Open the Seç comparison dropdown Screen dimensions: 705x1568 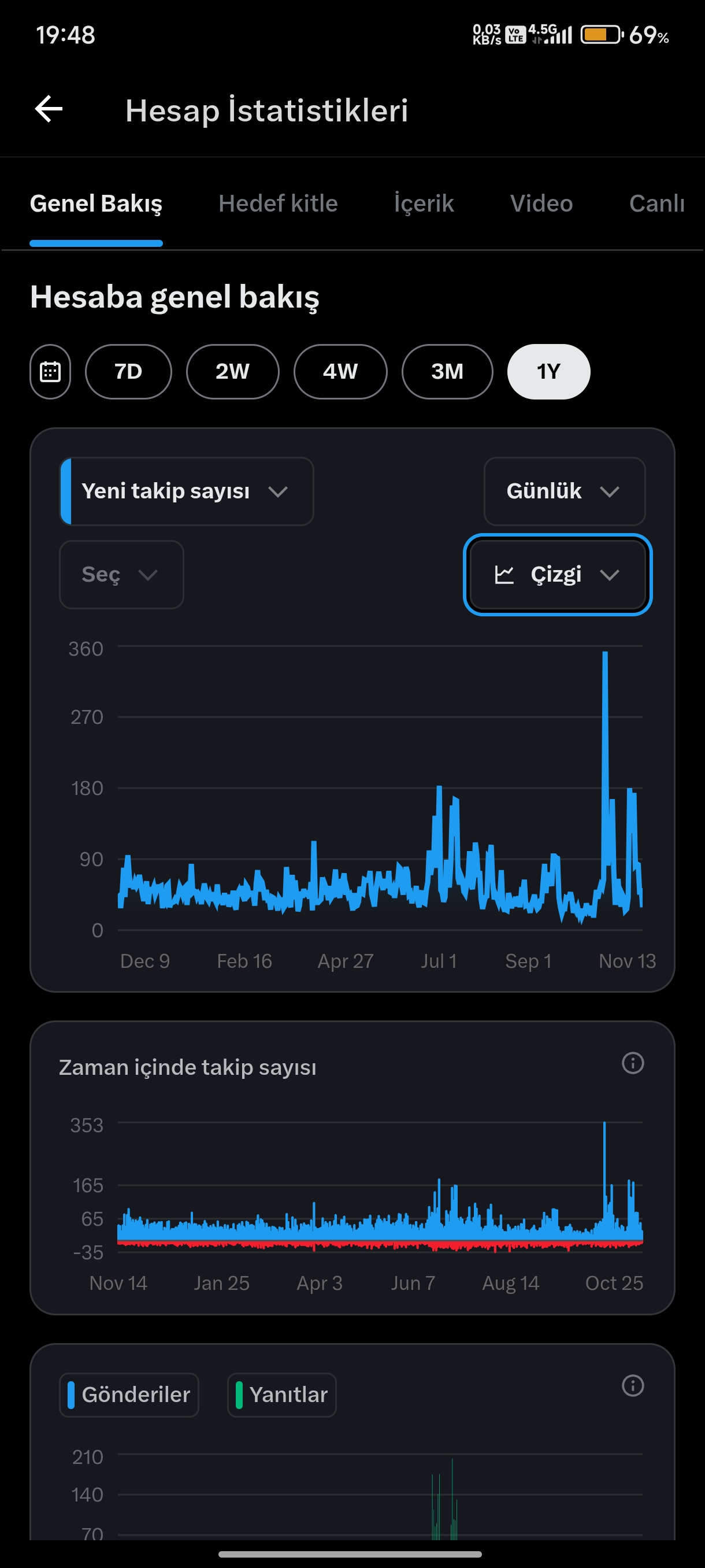click(x=122, y=575)
